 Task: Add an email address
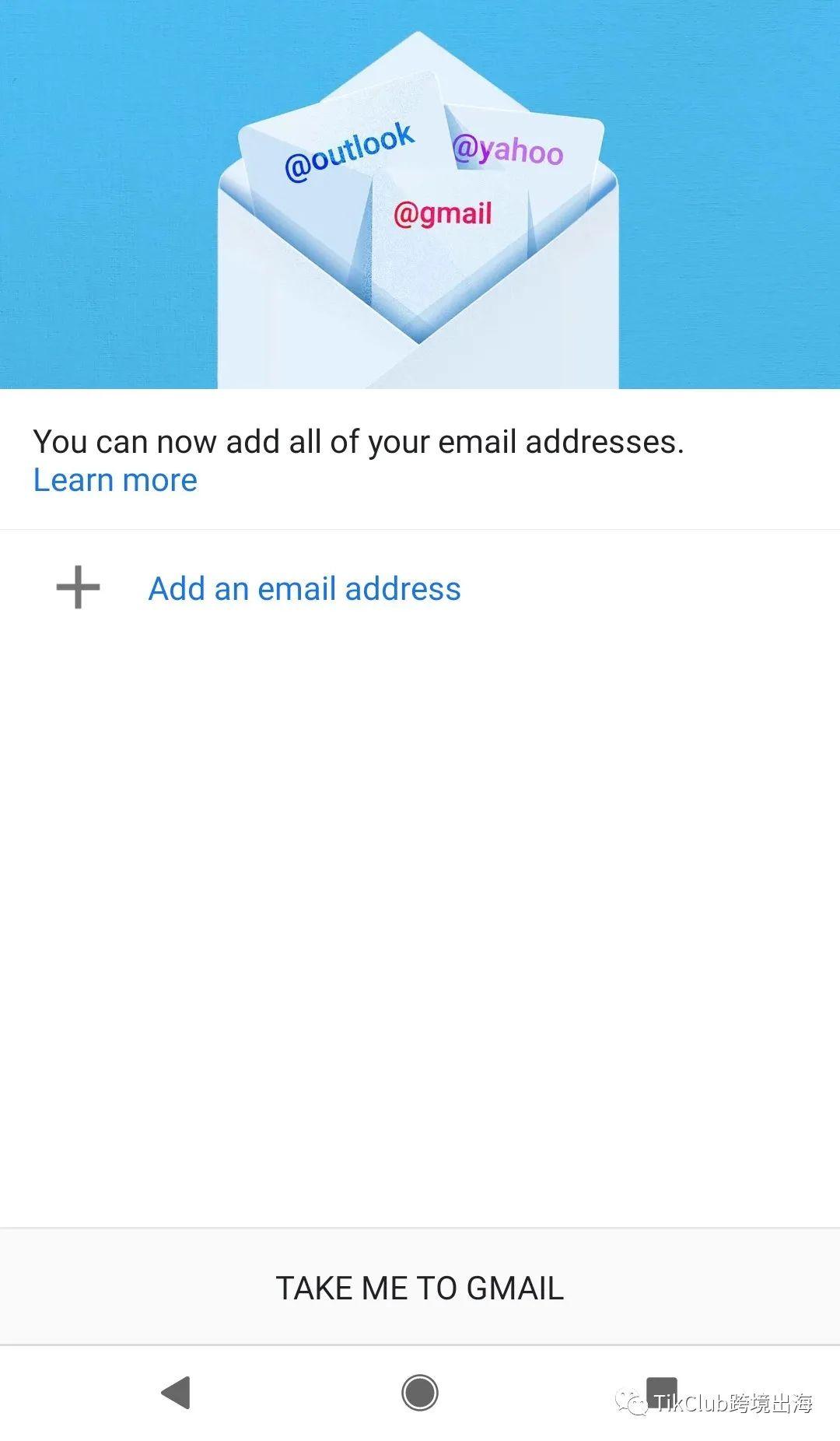(304, 589)
